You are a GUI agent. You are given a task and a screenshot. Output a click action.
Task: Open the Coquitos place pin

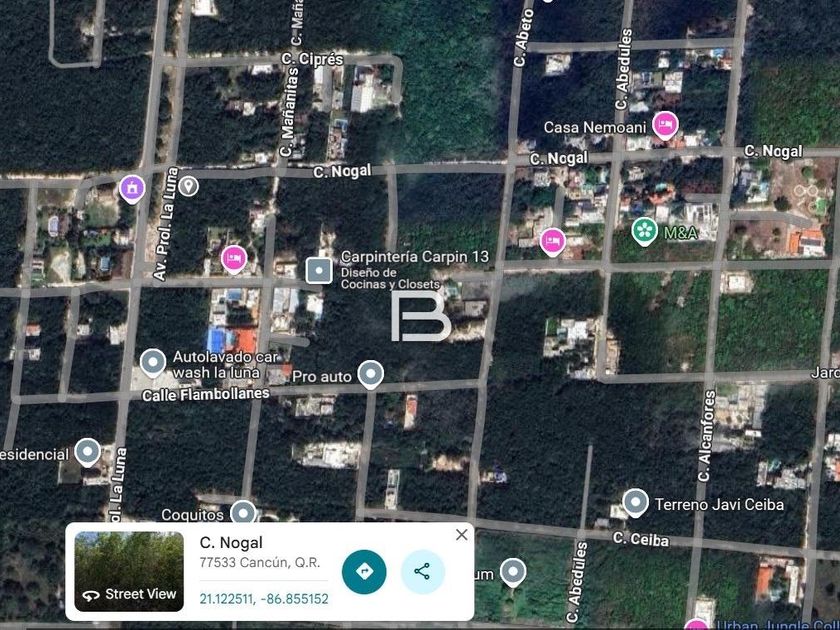[x=243, y=512]
